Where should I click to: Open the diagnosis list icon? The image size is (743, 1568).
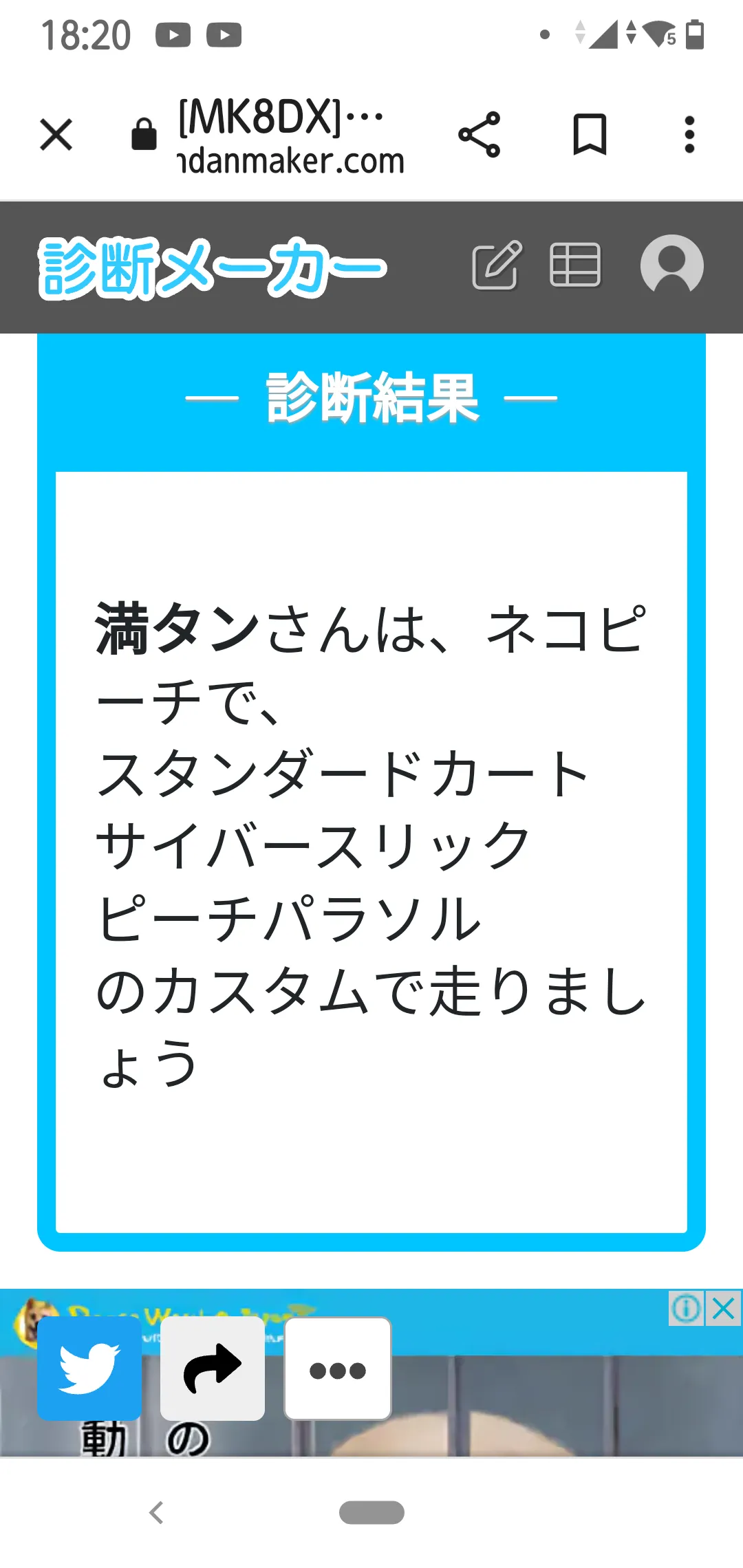(576, 265)
